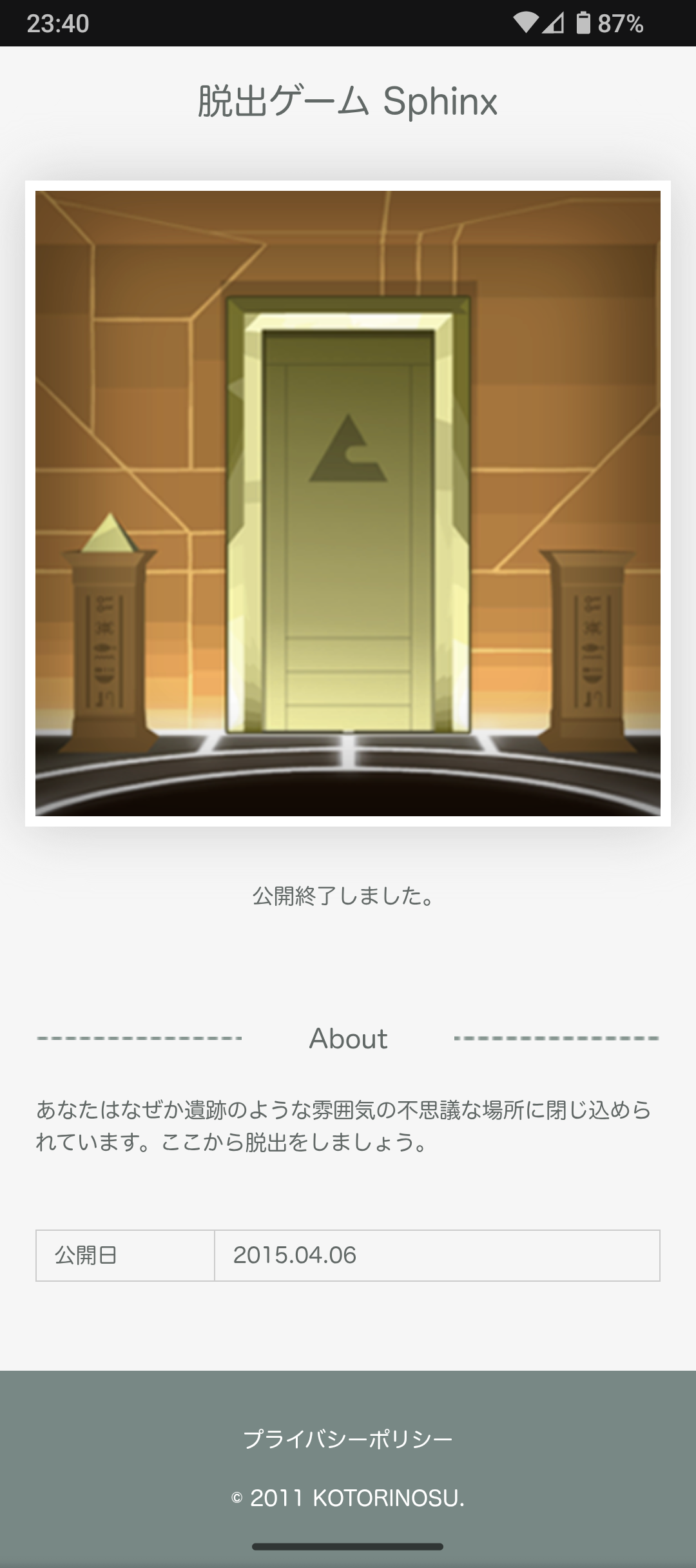
Task: Open the プライバシーポリシー link
Action: click(x=348, y=1439)
